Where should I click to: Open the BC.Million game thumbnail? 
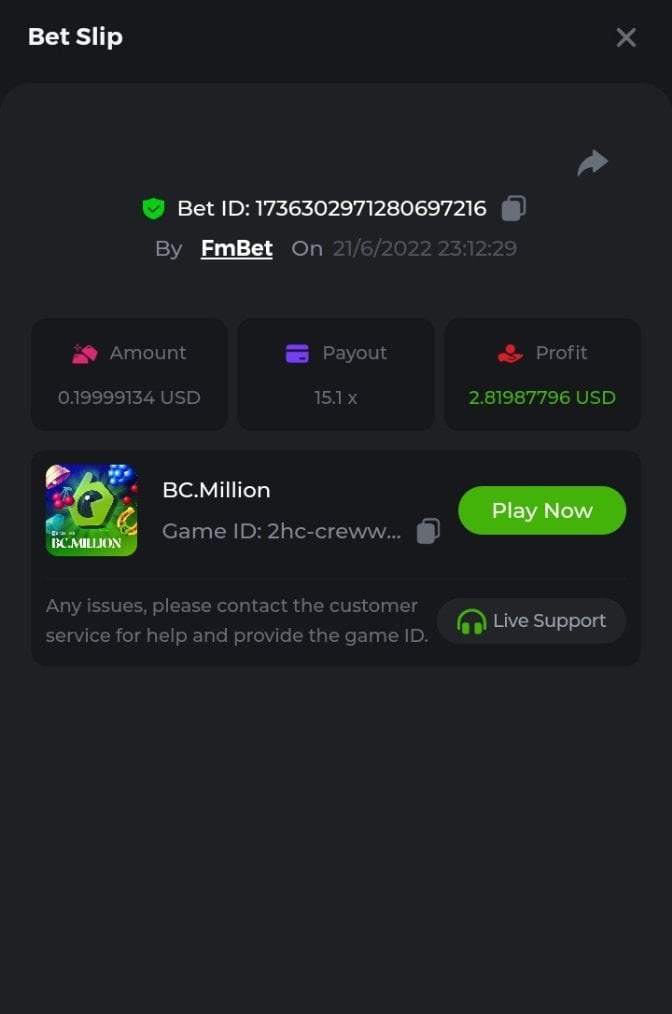pyautogui.click(x=92, y=510)
